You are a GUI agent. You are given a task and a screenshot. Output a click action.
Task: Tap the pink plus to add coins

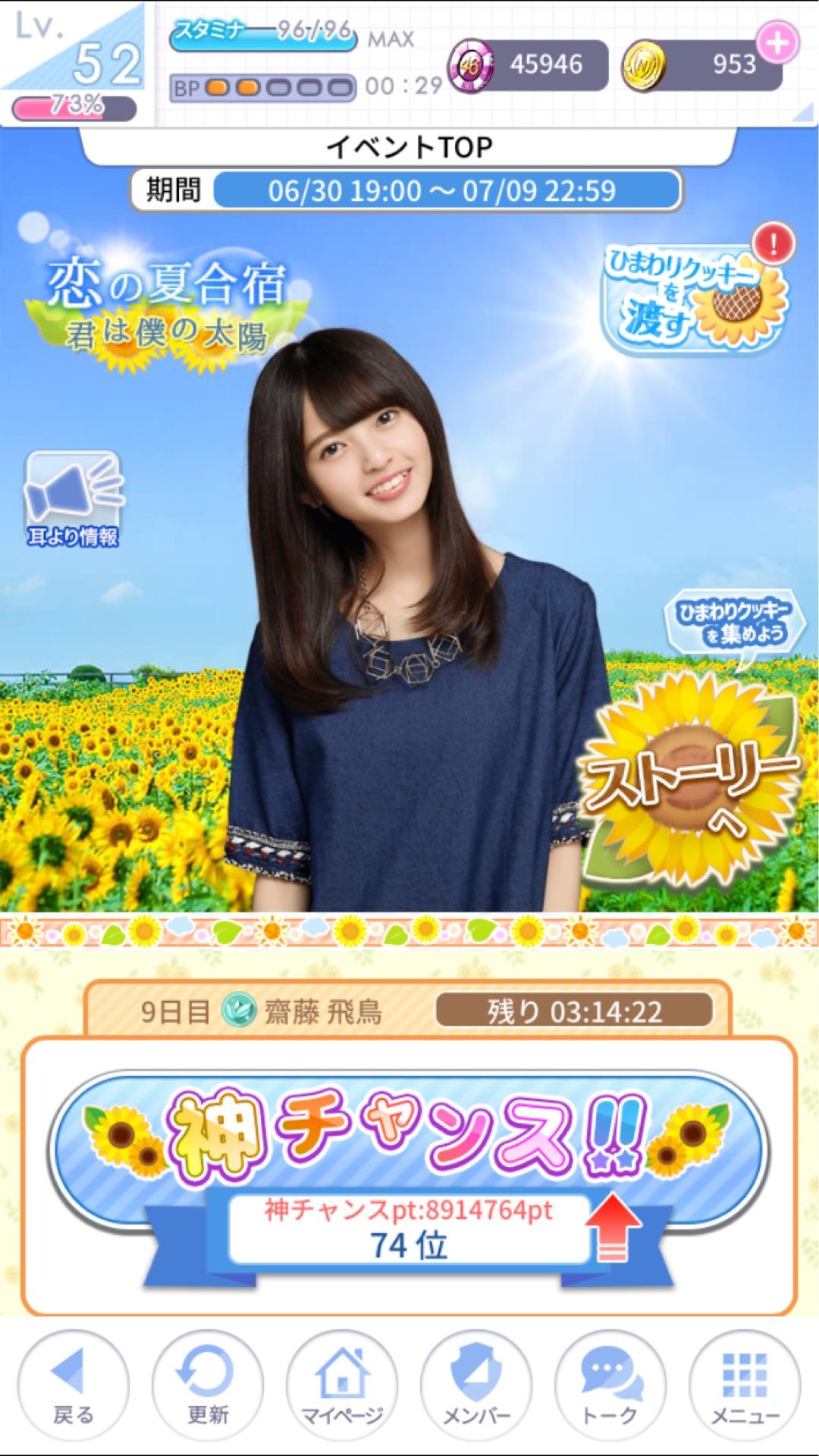tap(777, 42)
